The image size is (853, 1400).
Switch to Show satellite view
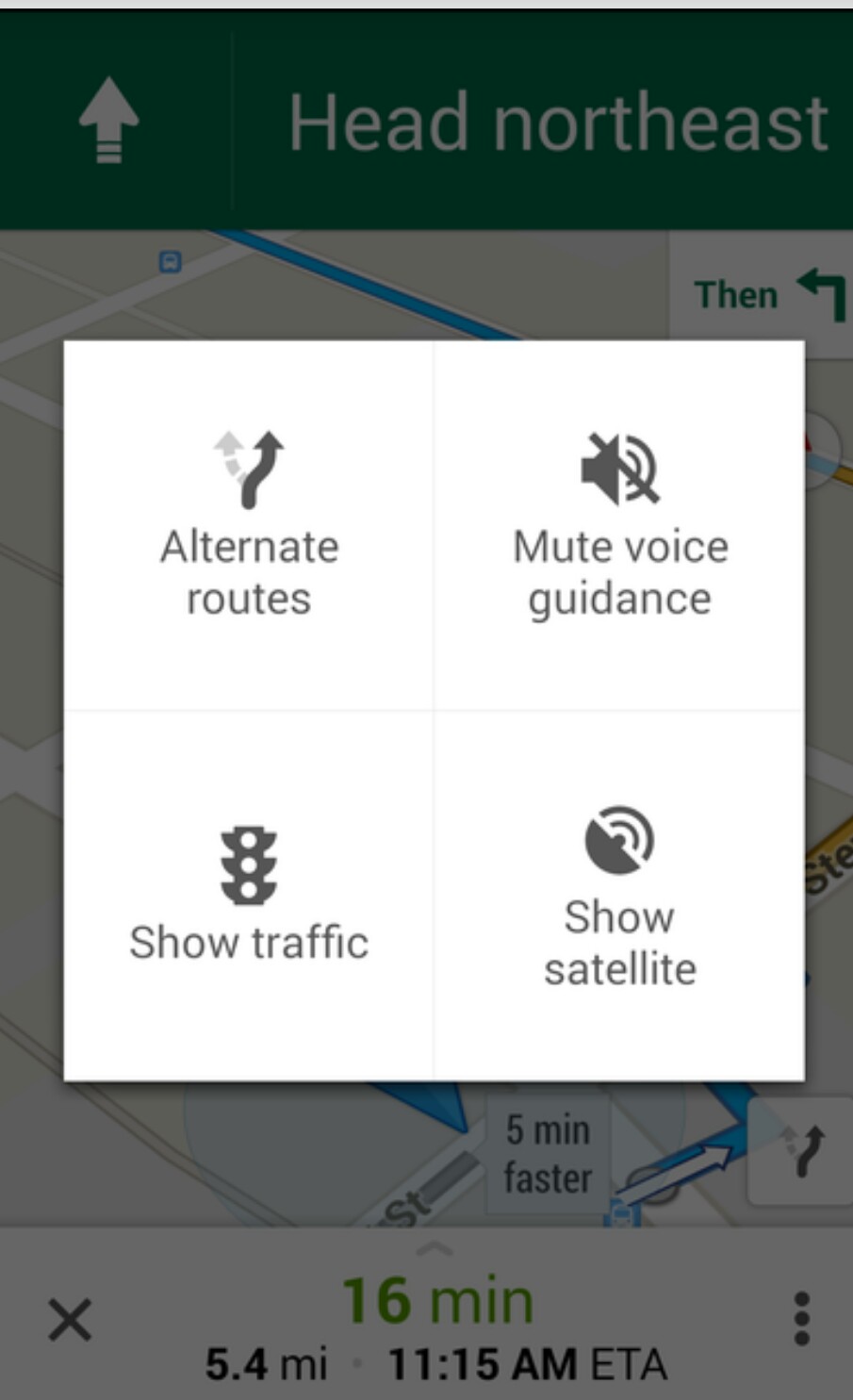click(x=619, y=896)
